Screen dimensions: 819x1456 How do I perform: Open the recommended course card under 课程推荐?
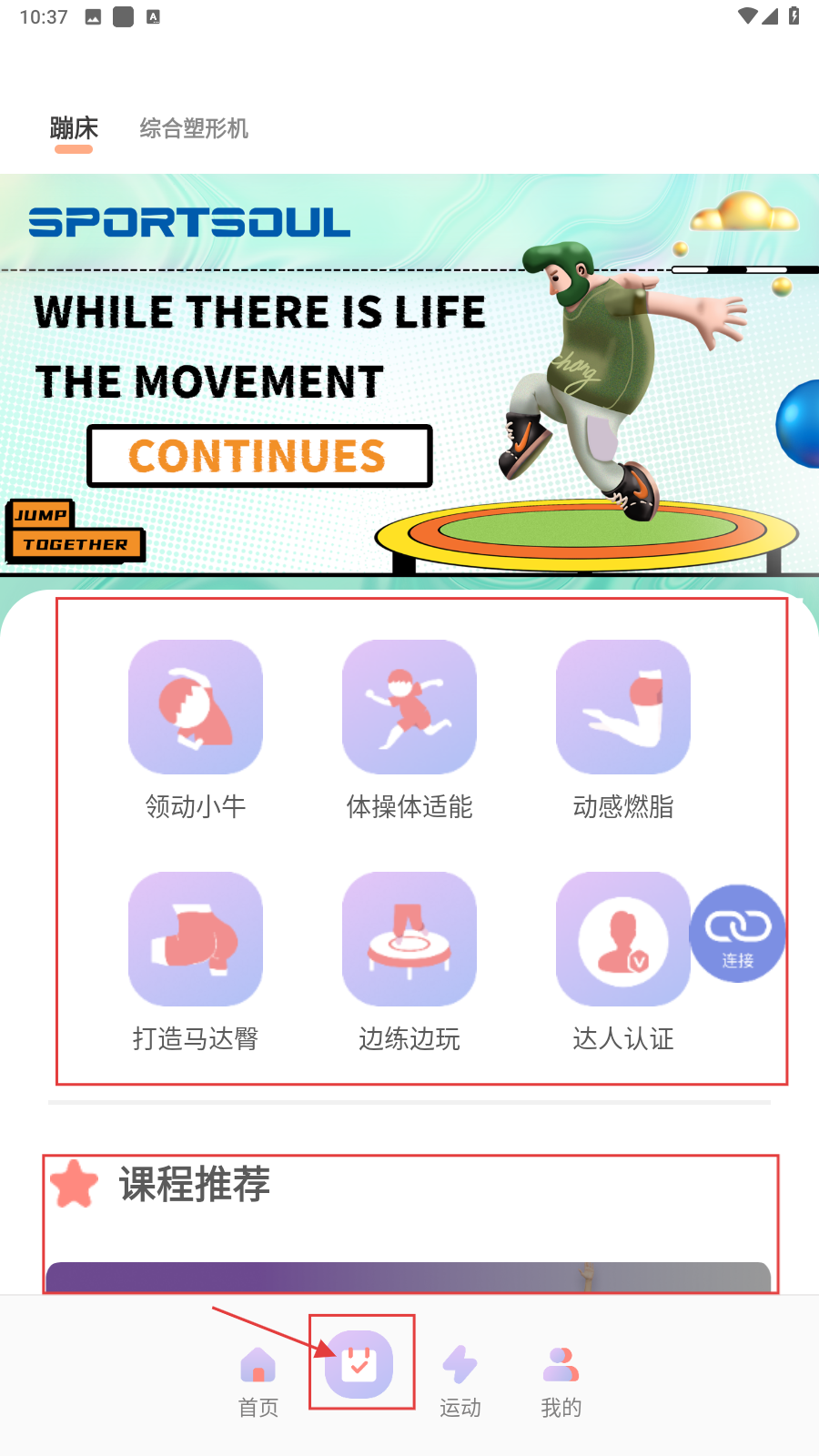pyautogui.click(x=409, y=1277)
